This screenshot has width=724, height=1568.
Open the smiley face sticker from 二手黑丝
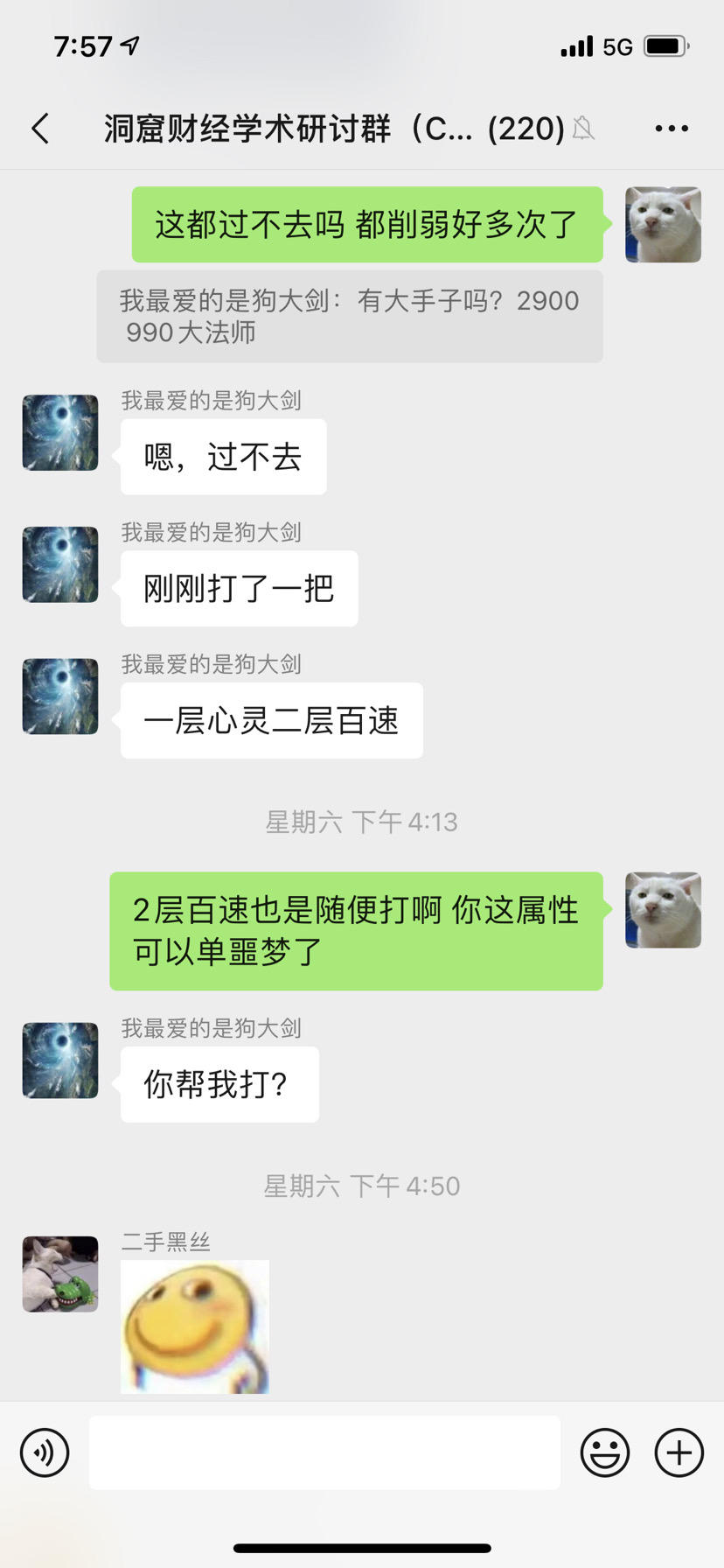click(194, 1326)
